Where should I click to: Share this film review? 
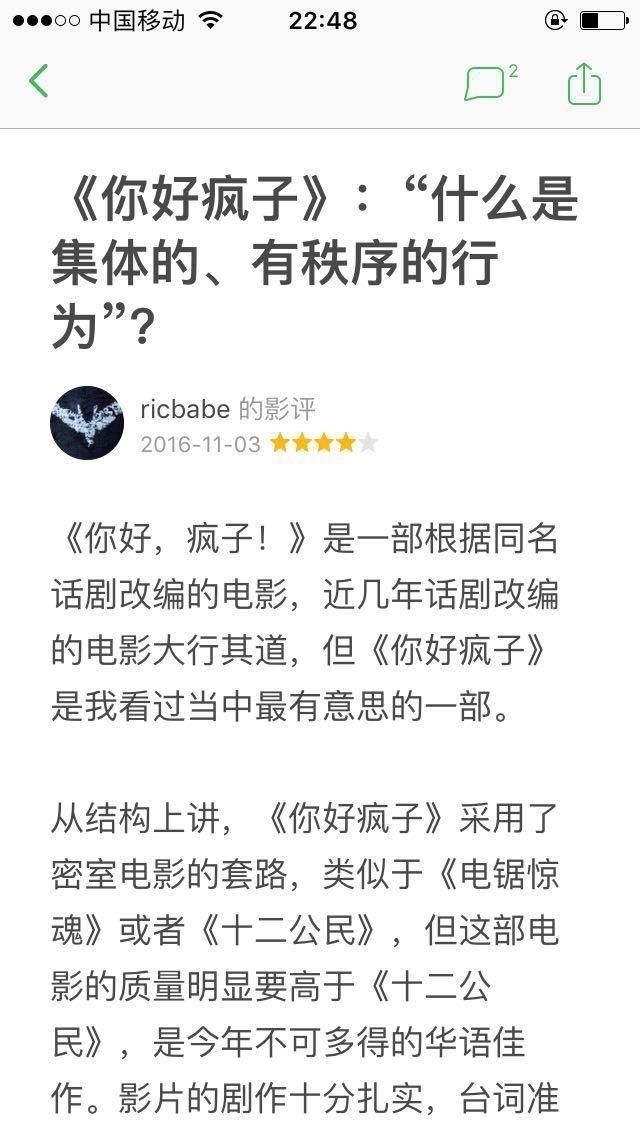click(584, 83)
